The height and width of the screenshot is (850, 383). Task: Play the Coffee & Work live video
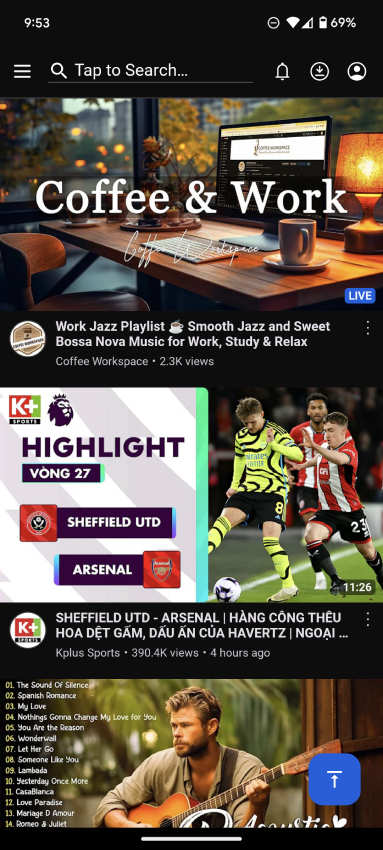(191, 204)
